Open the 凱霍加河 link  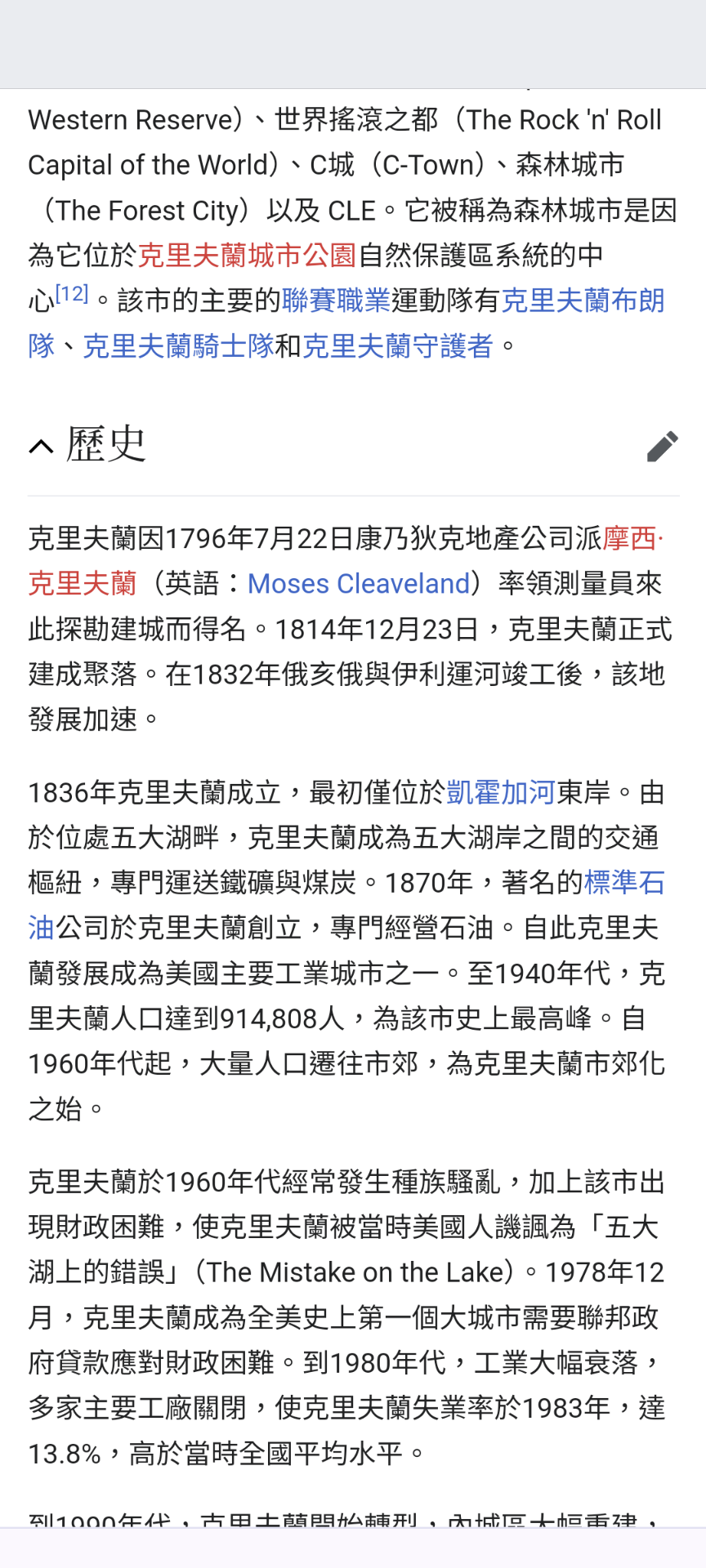pos(500,792)
